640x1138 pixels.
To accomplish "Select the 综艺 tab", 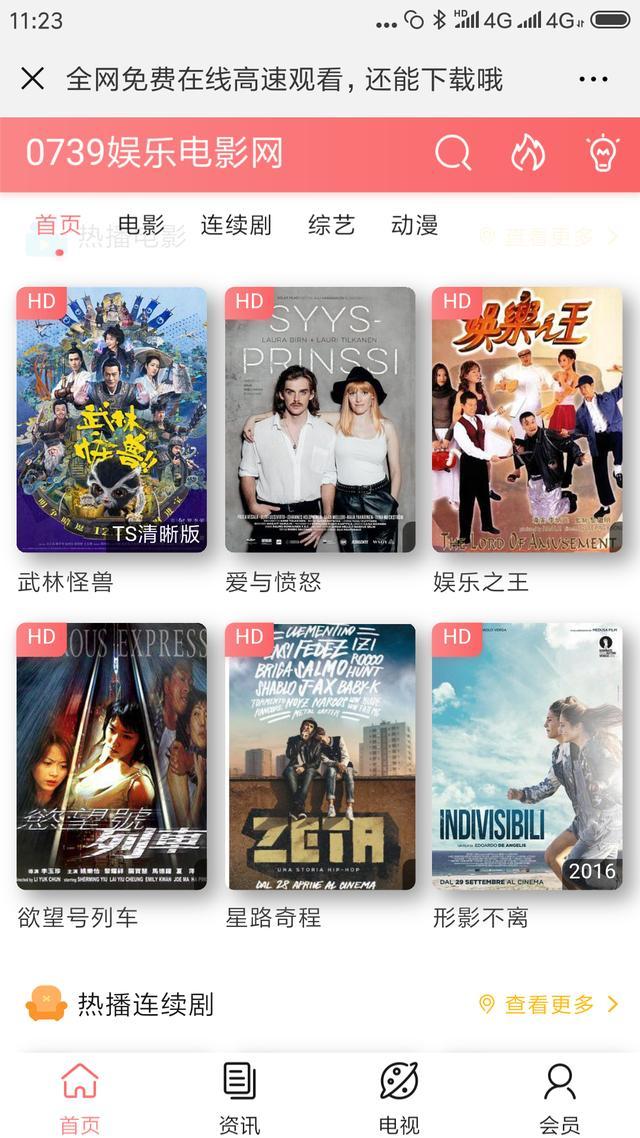I will coord(331,225).
